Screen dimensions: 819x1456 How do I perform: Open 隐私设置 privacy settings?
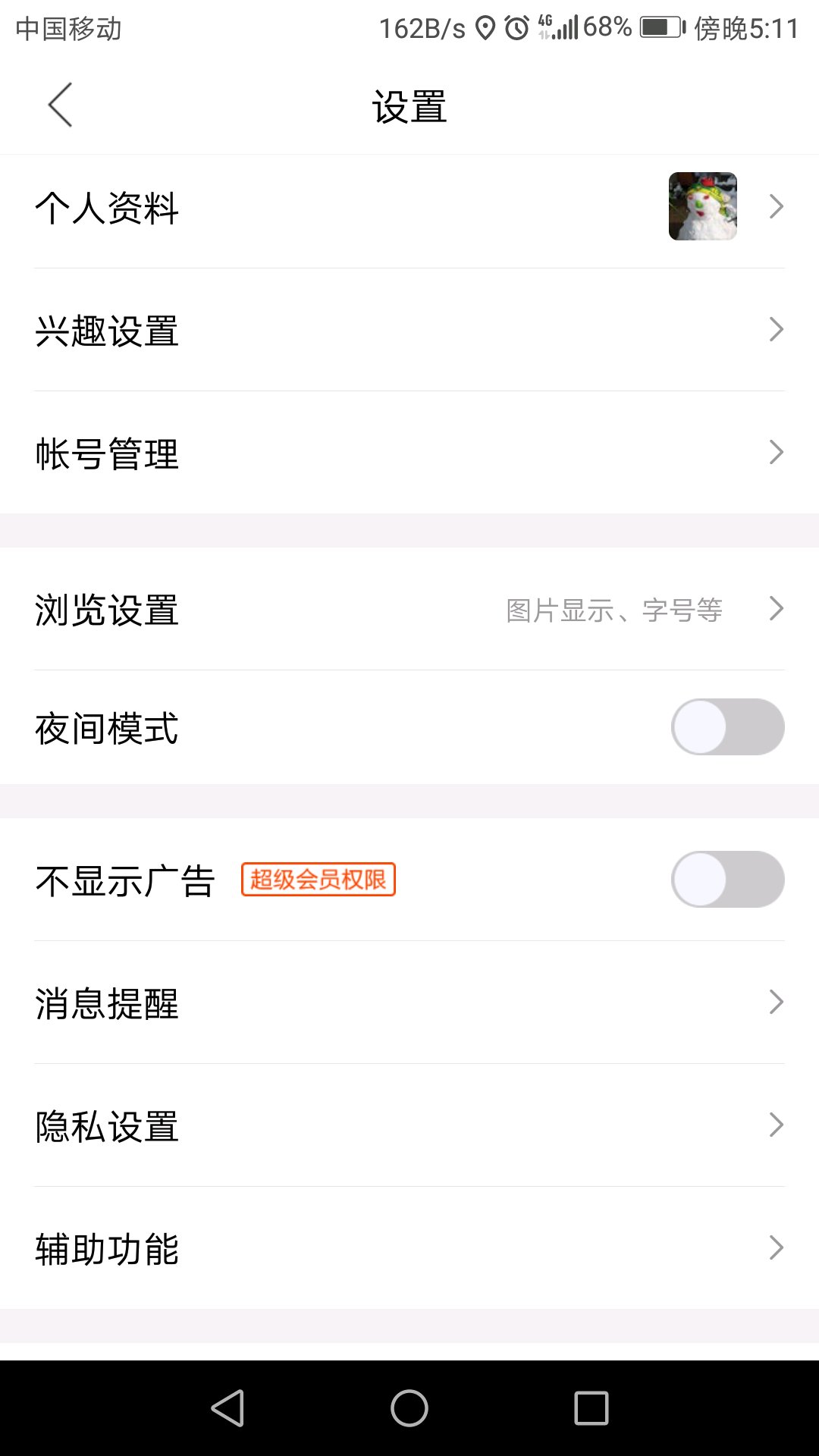click(409, 1125)
